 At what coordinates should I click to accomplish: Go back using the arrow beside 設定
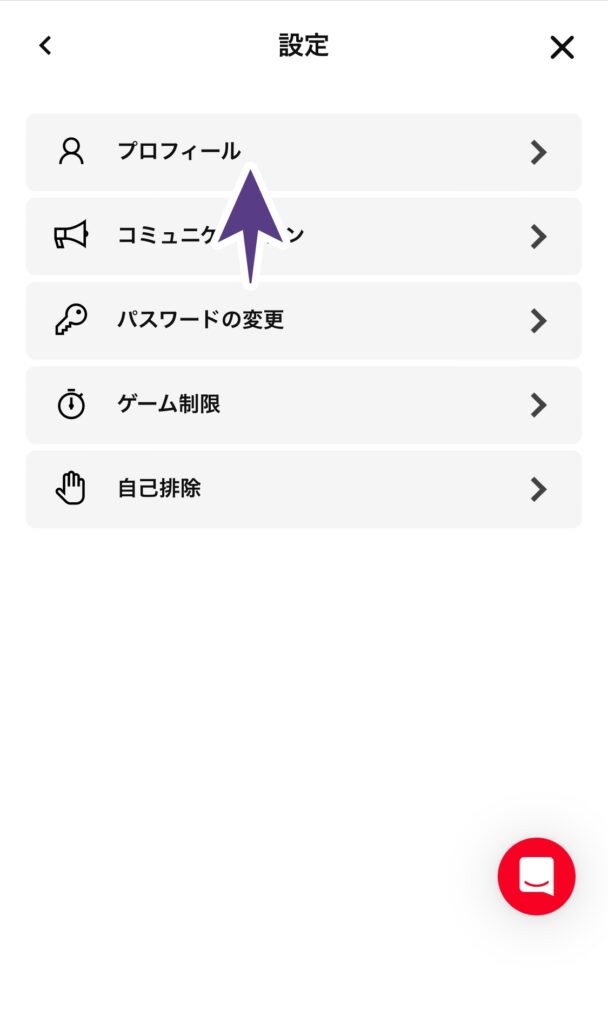coord(45,46)
